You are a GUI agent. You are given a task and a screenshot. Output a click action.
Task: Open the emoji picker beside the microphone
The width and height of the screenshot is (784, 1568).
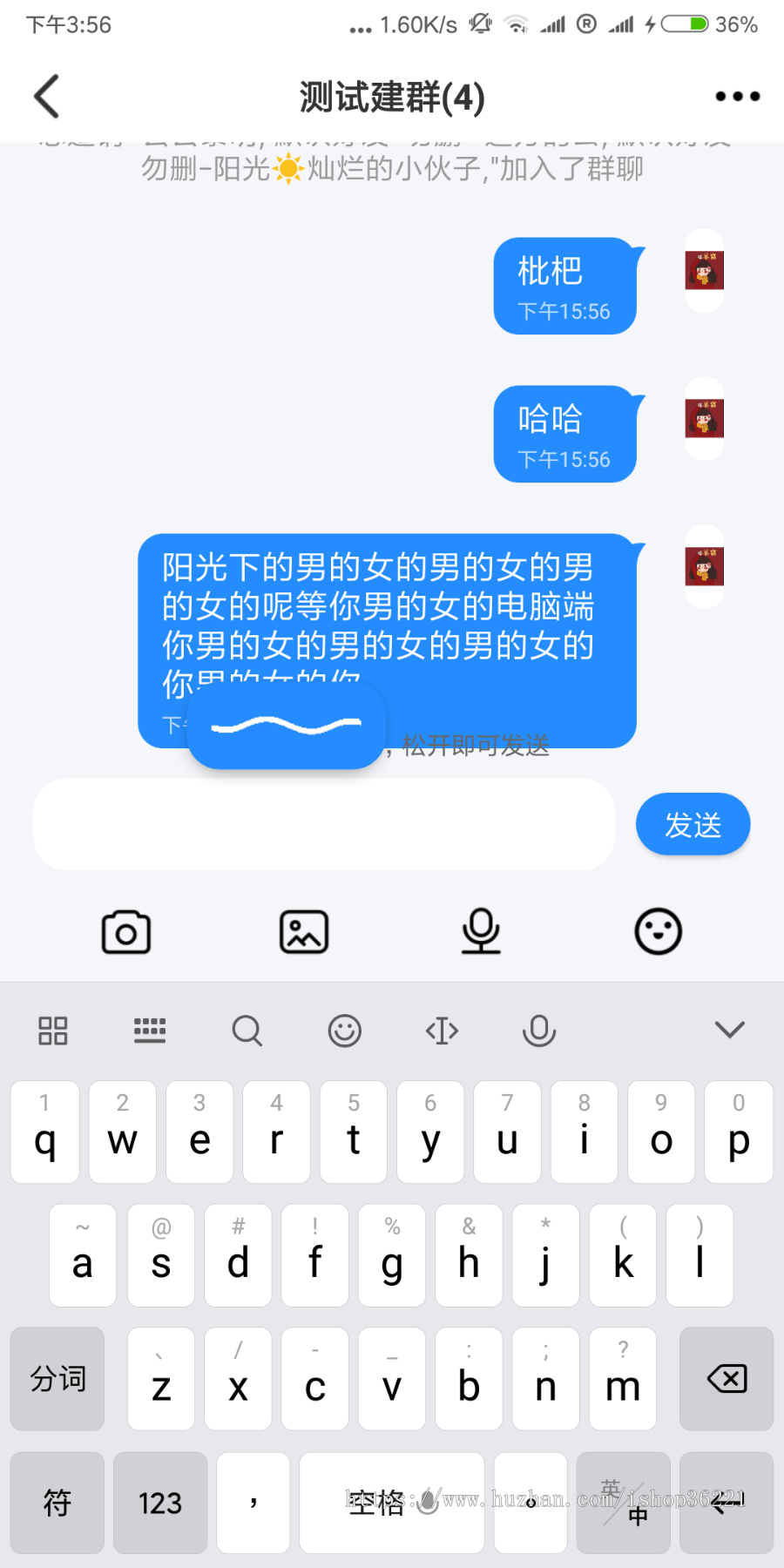tap(659, 931)
